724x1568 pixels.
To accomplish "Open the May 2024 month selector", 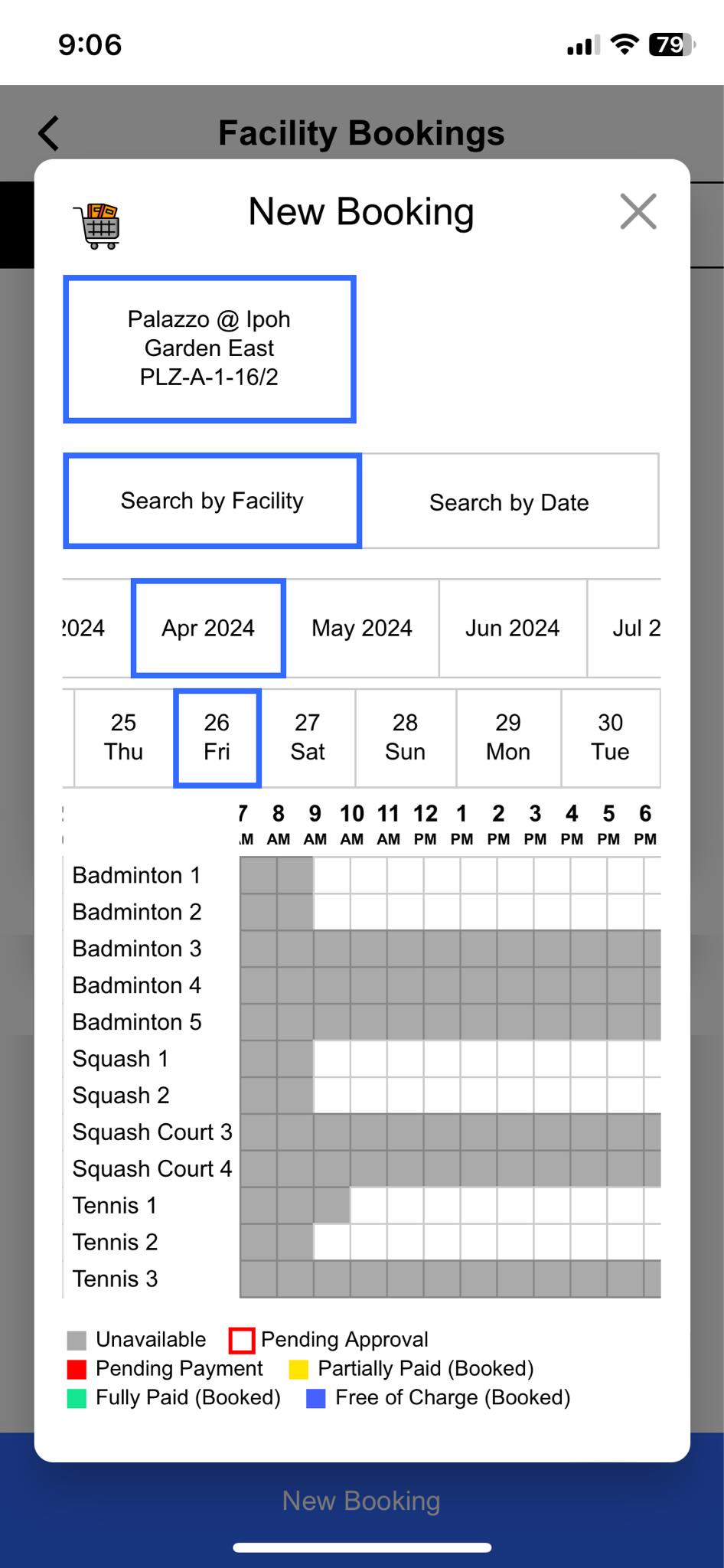I will click(x=362, y=627).
